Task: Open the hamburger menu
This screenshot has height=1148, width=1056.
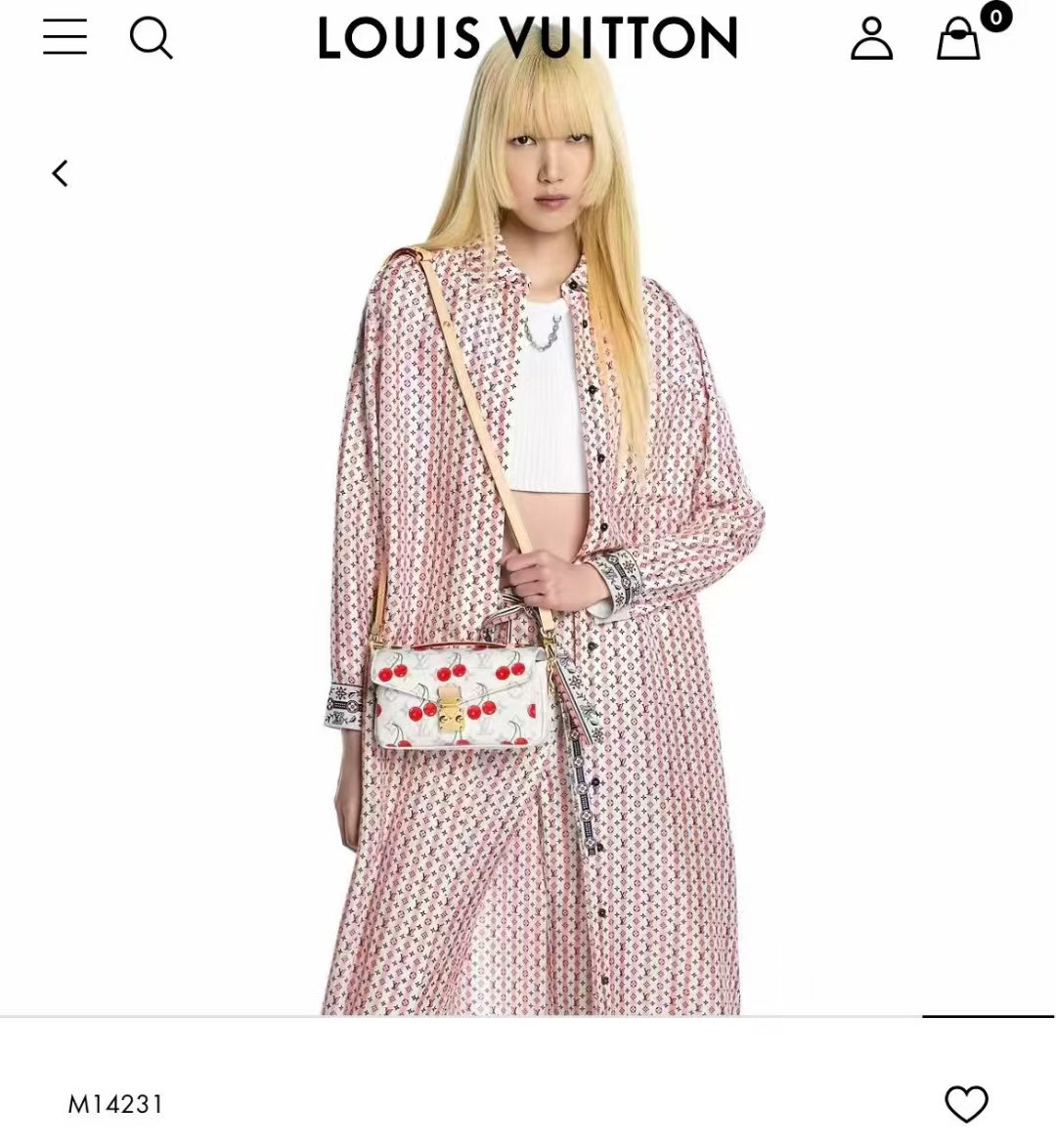Action: (65, 37)
